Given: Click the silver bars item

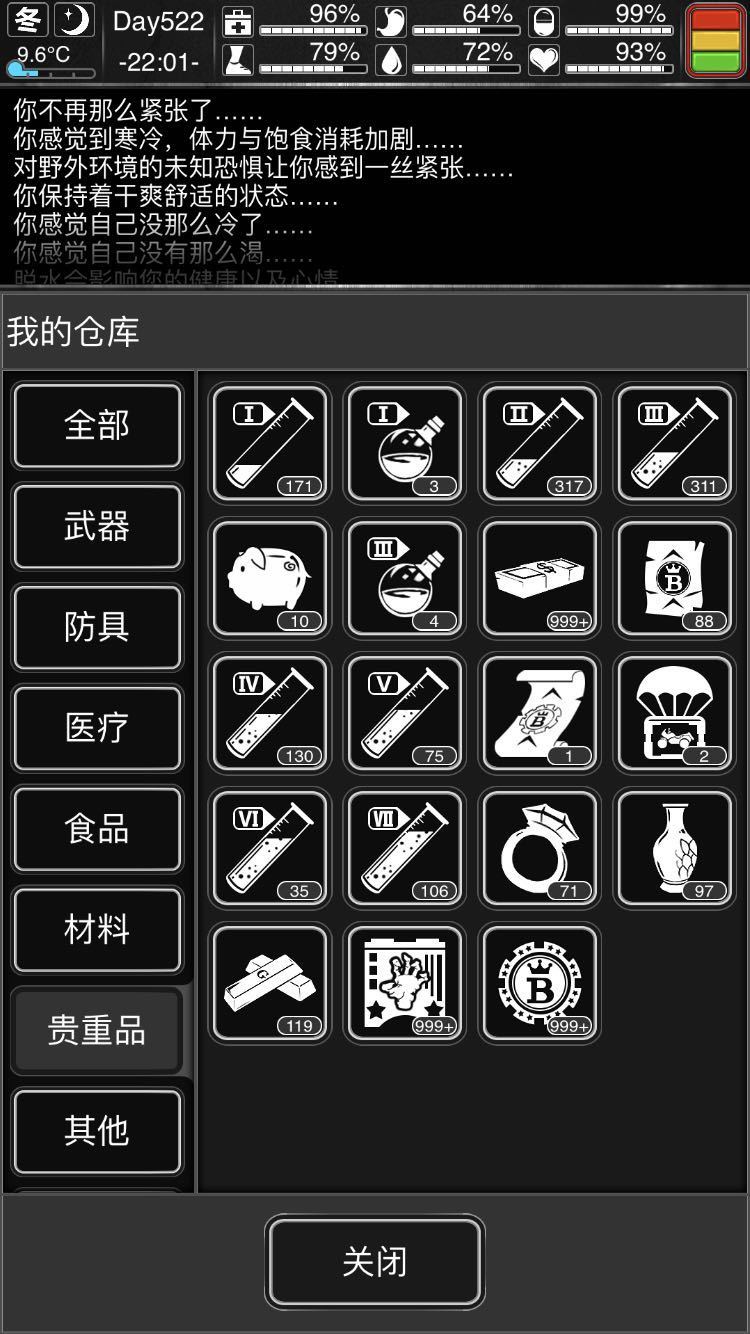Looking at the screenshot, I should [x=269, y=983].
